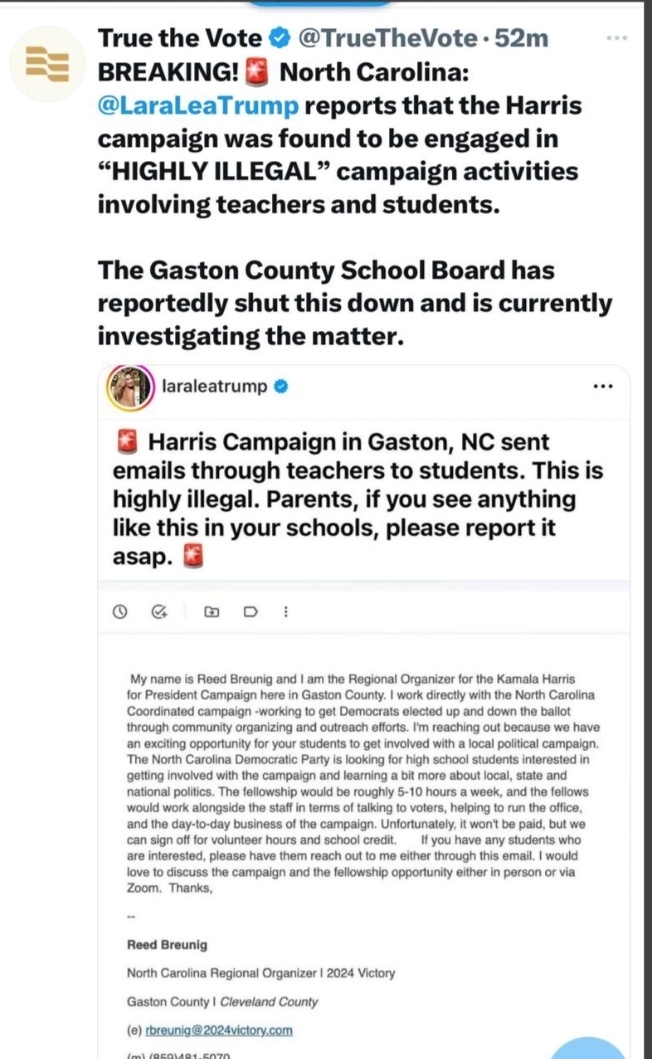Open True the Vote's profile picture
This screenshot has height=1059, width=652.
(x=47, y=64)
